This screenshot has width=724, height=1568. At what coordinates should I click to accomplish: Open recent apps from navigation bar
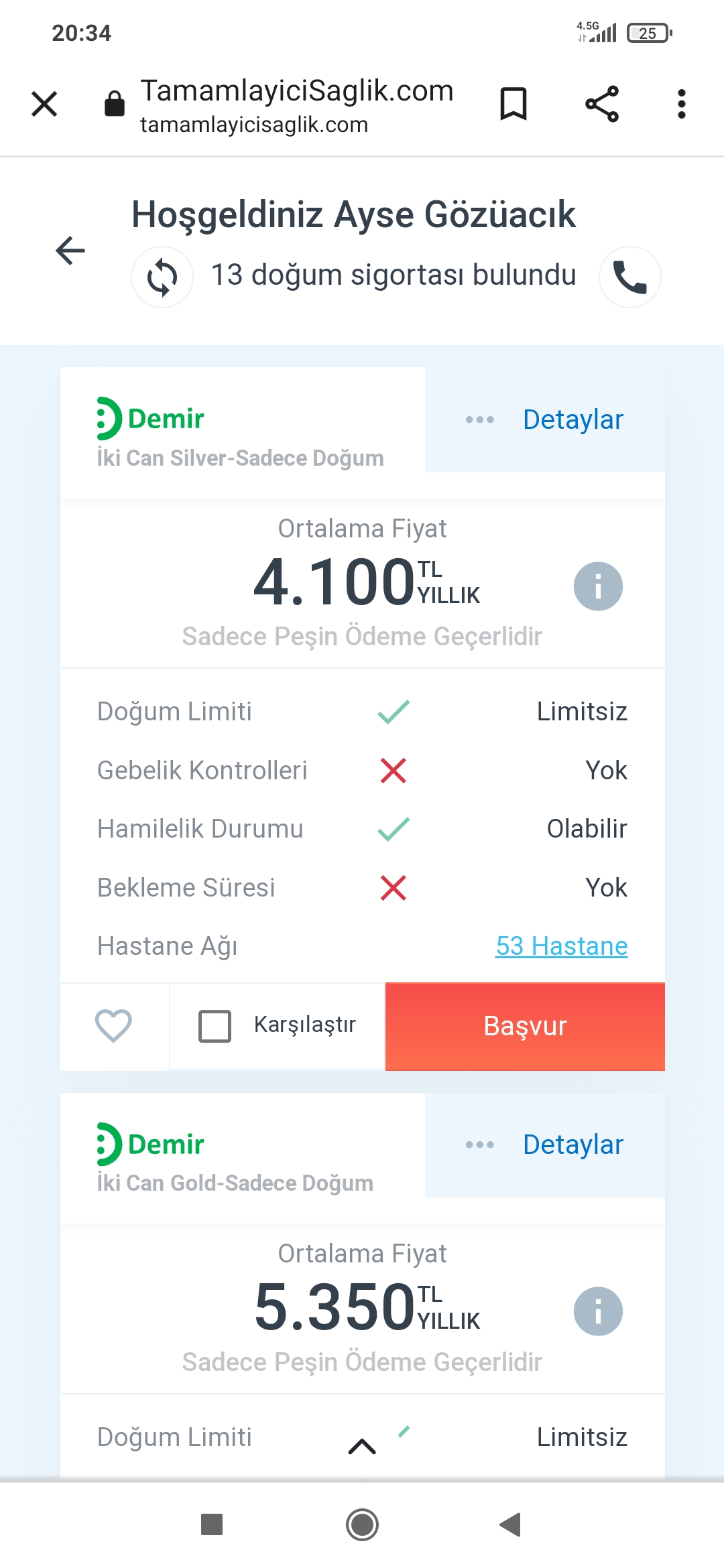(x=212, y=1524)
